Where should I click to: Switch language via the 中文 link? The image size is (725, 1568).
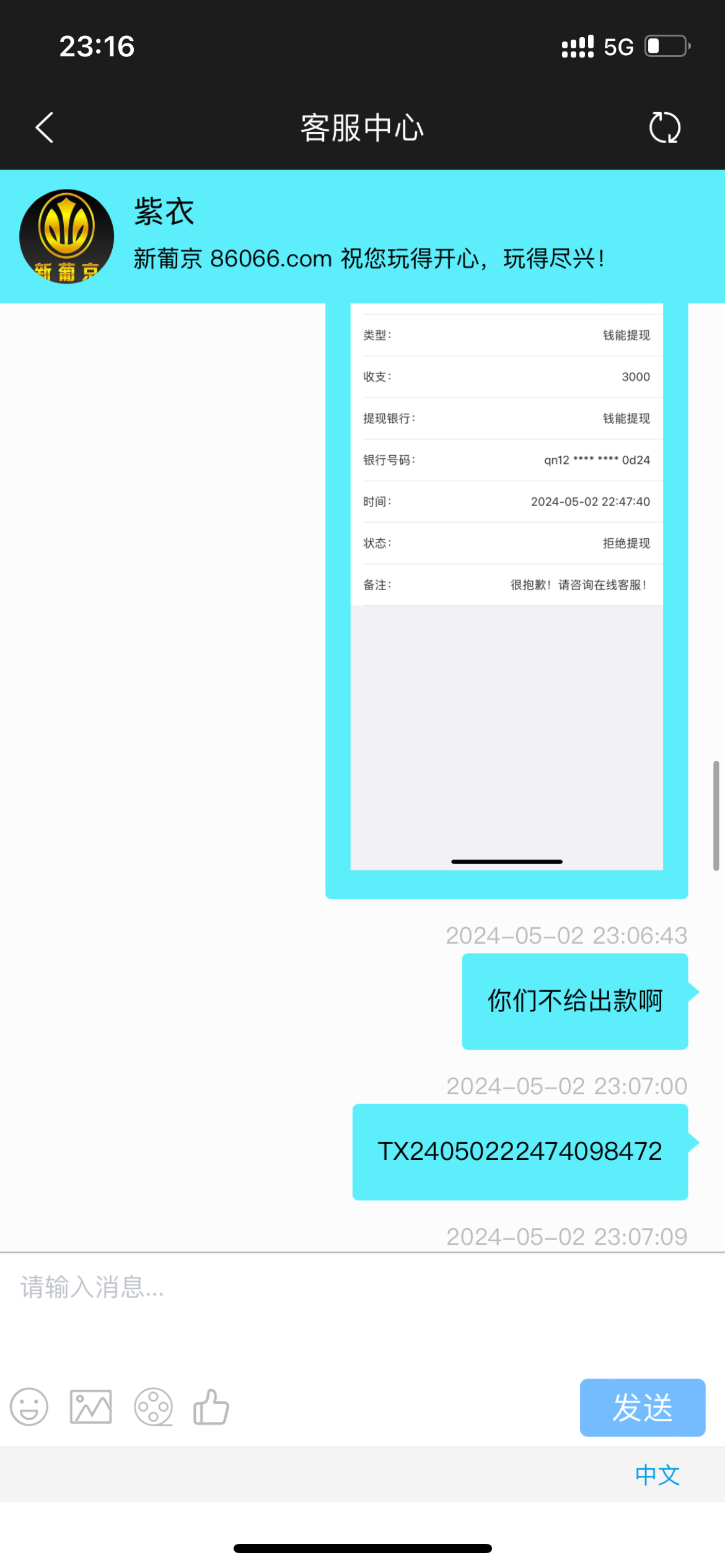(657, 1475)
